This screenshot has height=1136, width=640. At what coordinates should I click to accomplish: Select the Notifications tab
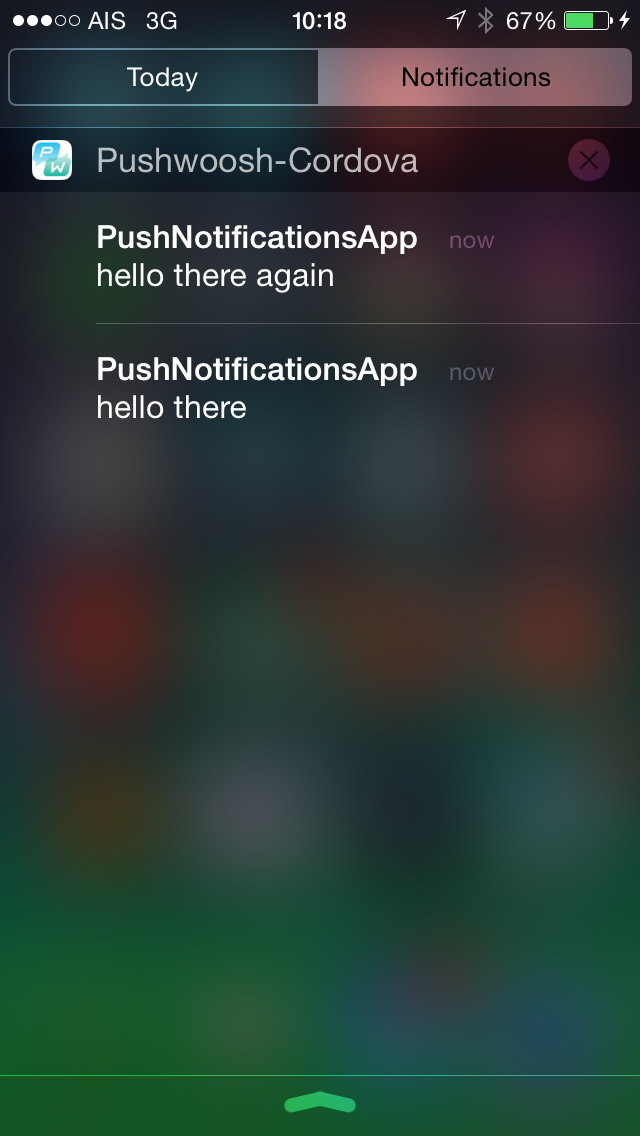pyautogui.click(x=475, y=77)
